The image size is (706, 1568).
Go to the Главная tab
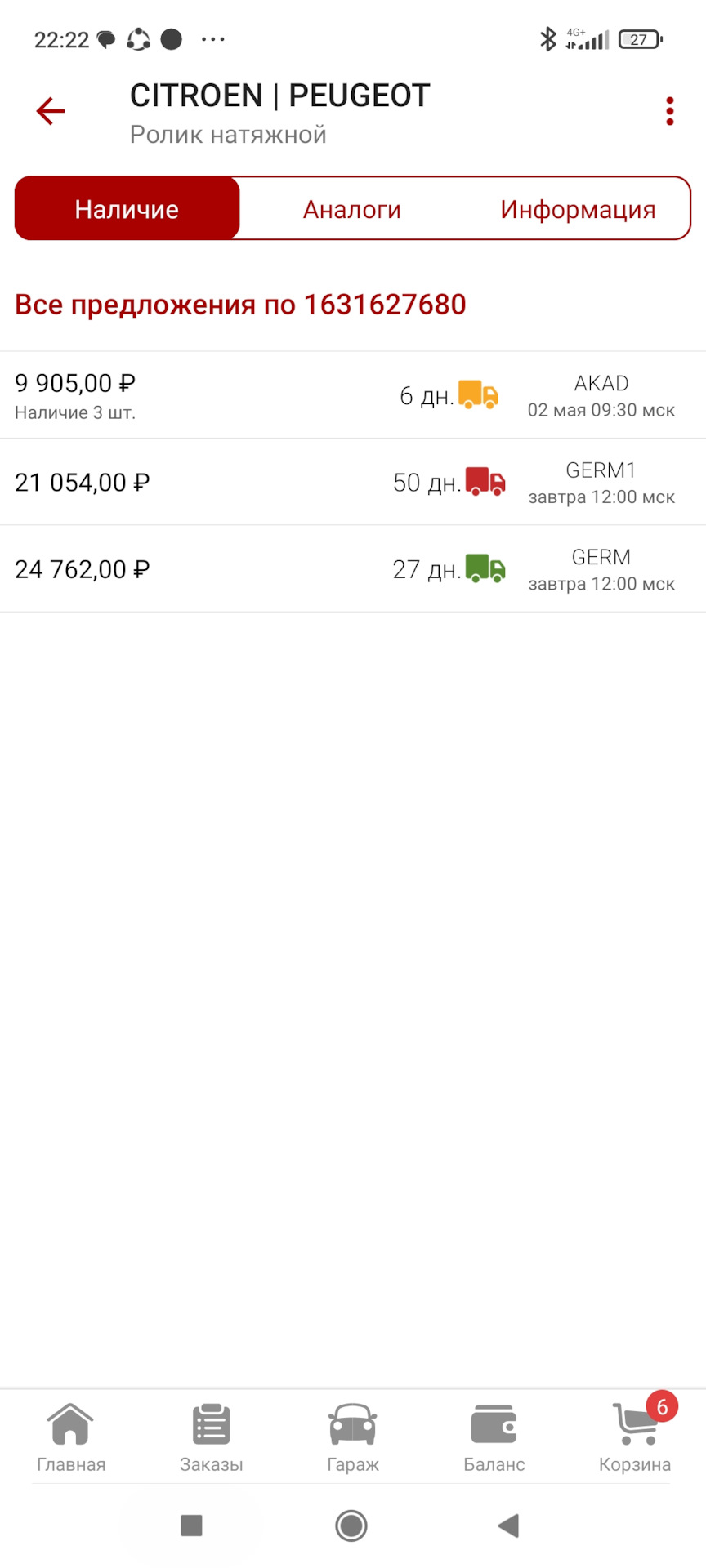(x=71, y=1438)
